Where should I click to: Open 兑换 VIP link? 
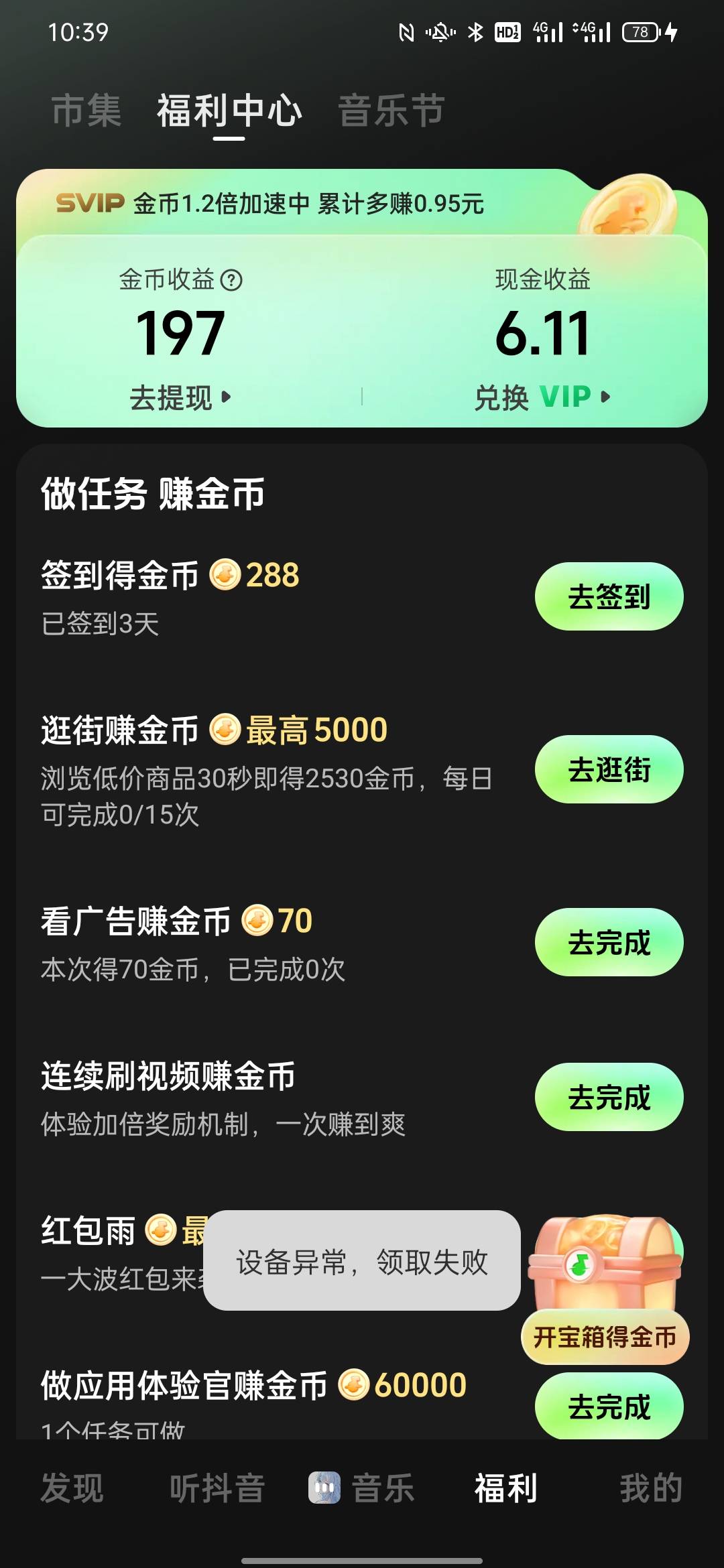(x=542, y=397)
